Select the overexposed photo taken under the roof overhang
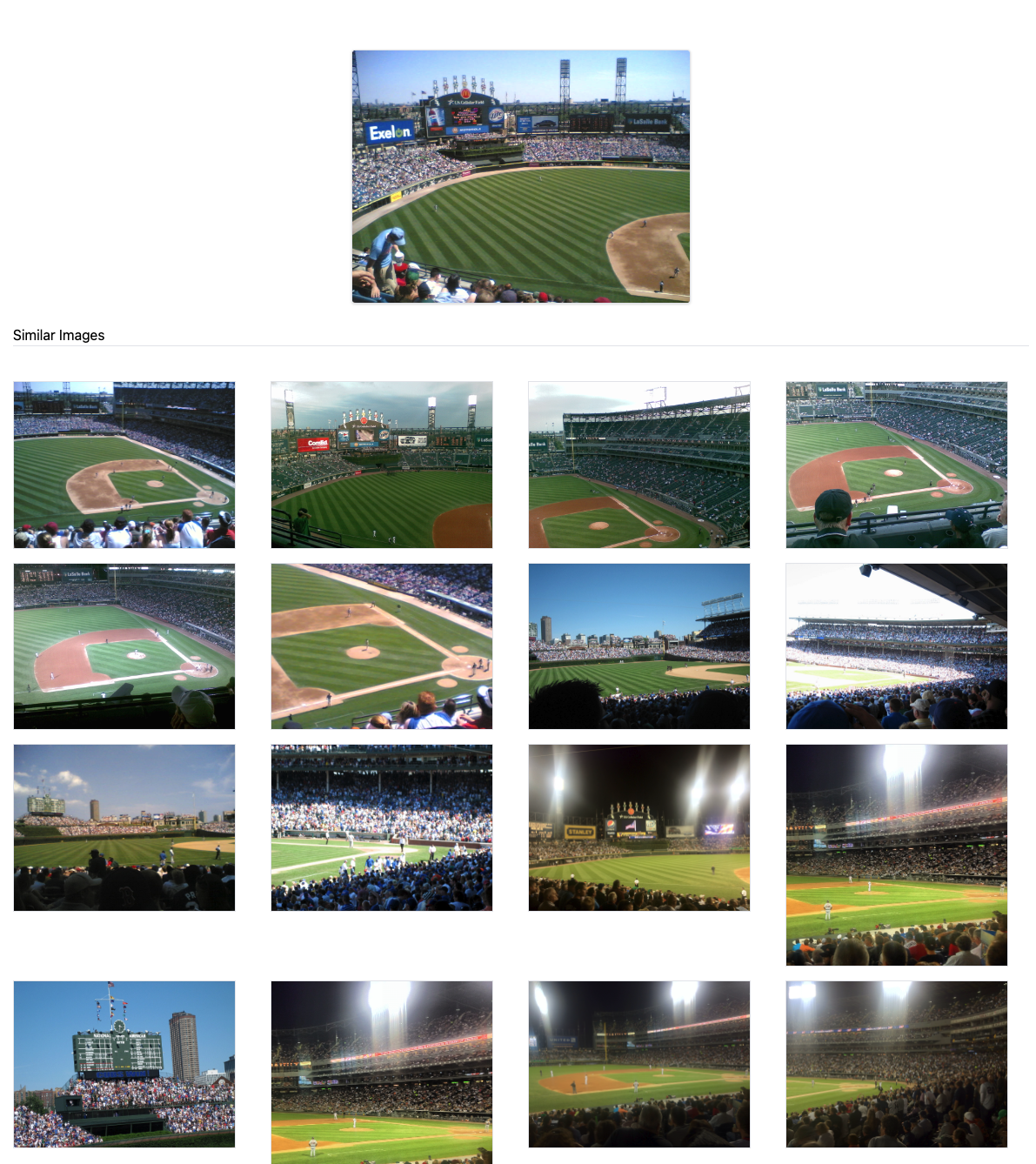Image resolution: width=1036 pixels, height=1164 pixels. click(x=896, y=646)
